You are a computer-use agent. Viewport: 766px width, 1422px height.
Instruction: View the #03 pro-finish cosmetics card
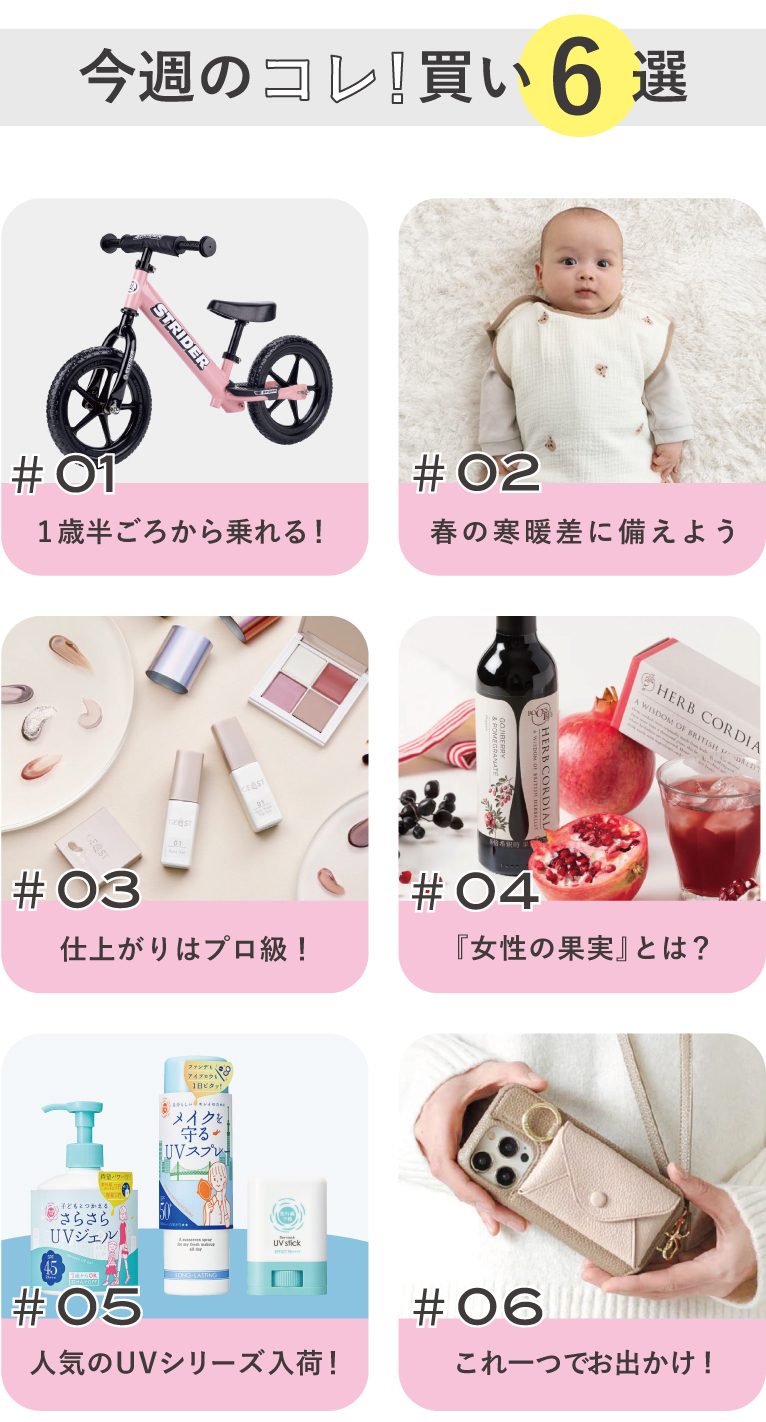pos(185,803)
